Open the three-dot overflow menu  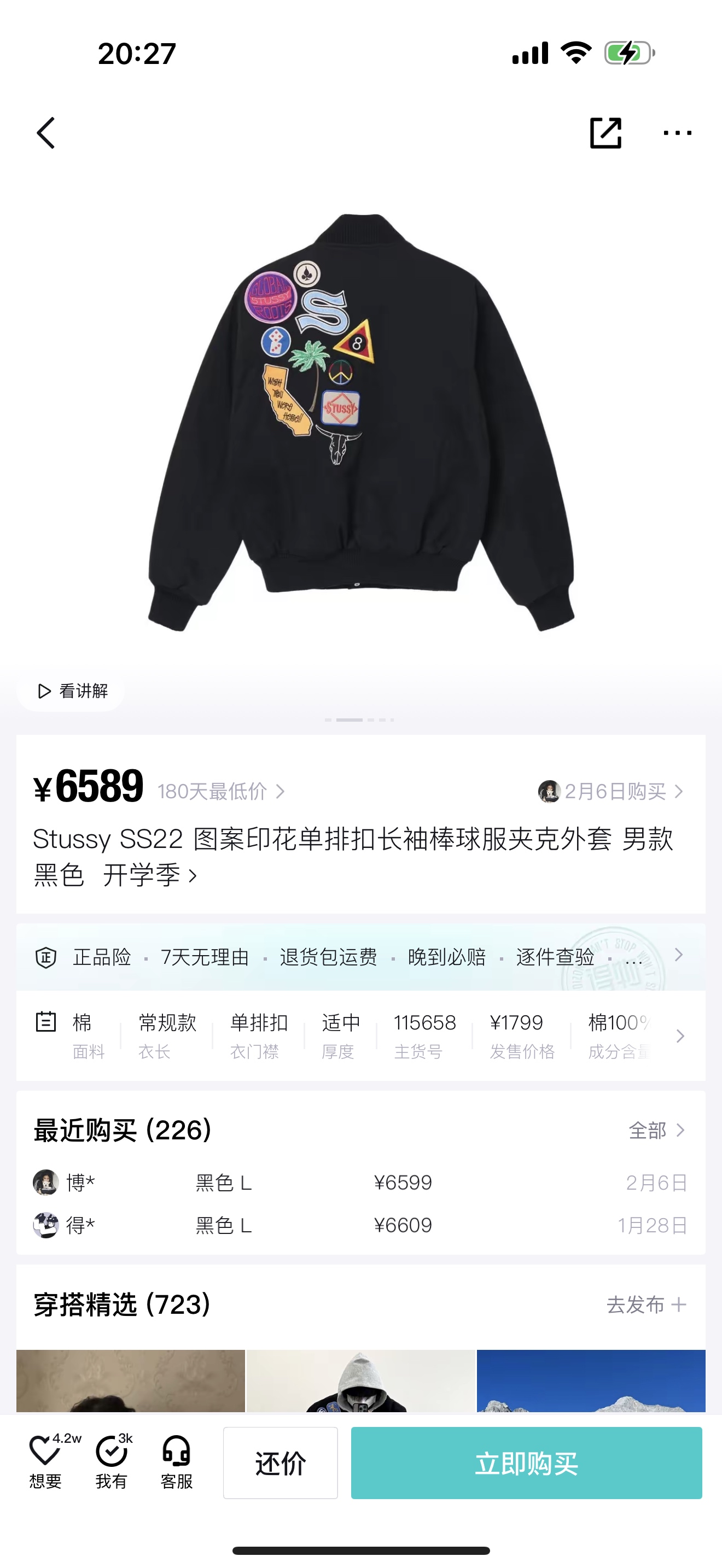[677, 133]
